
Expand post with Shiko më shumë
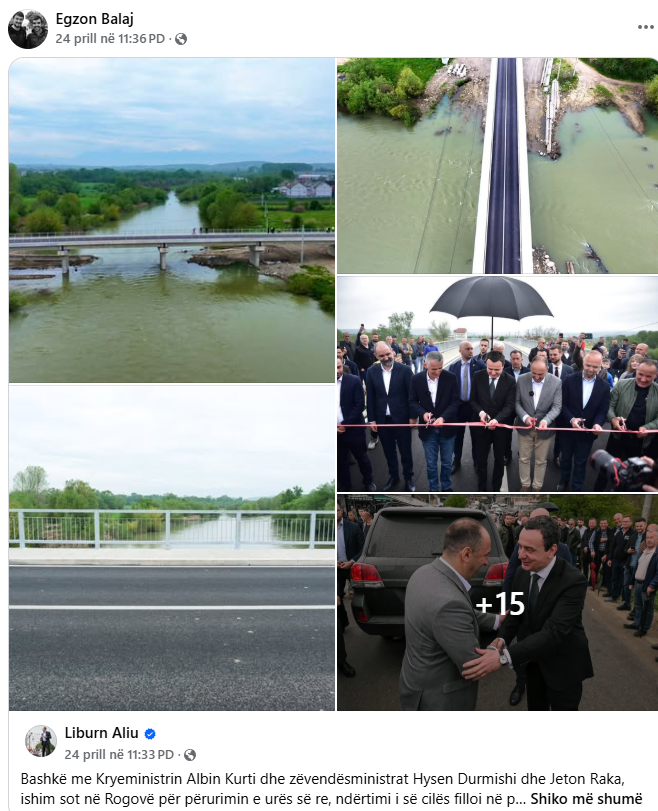pos(586,798)
